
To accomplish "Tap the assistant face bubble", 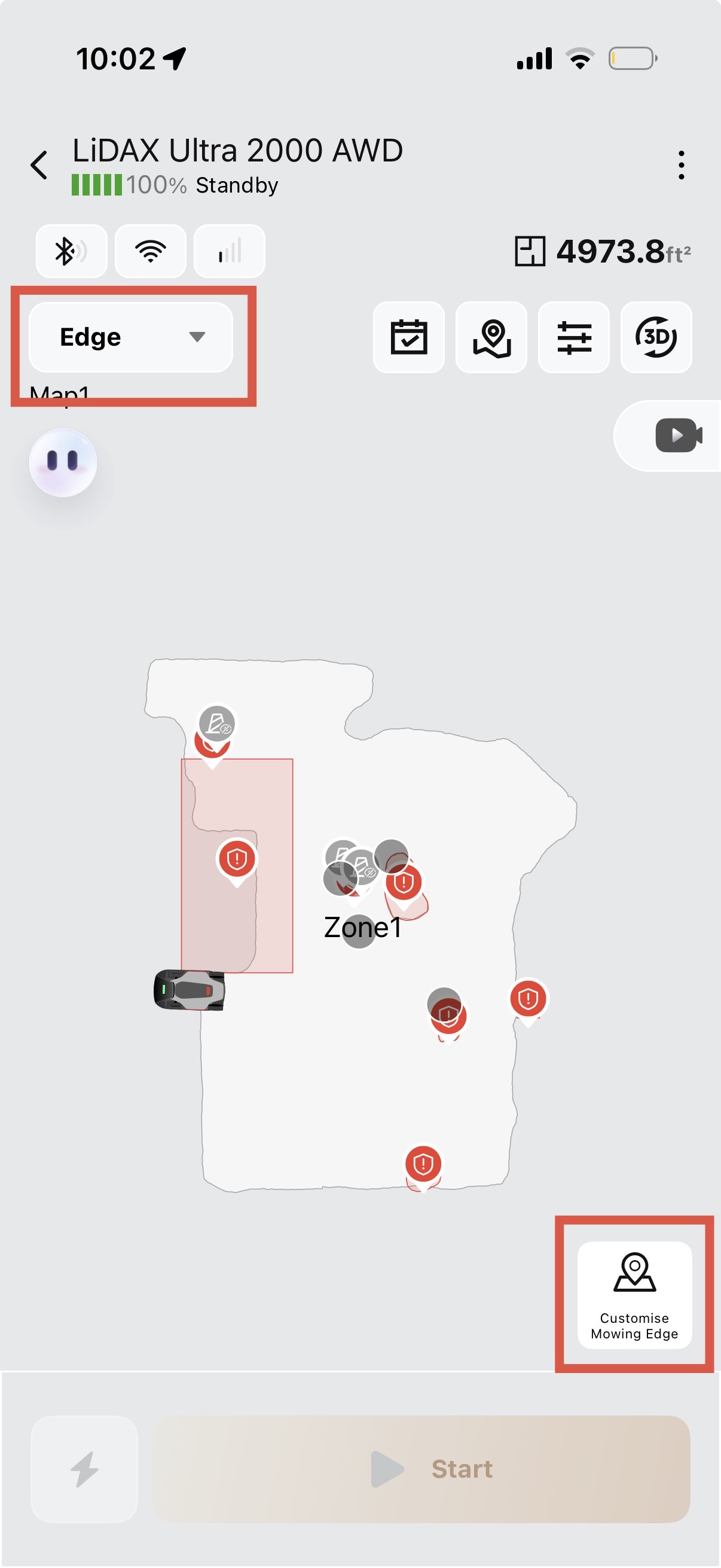I will [63, 463].
